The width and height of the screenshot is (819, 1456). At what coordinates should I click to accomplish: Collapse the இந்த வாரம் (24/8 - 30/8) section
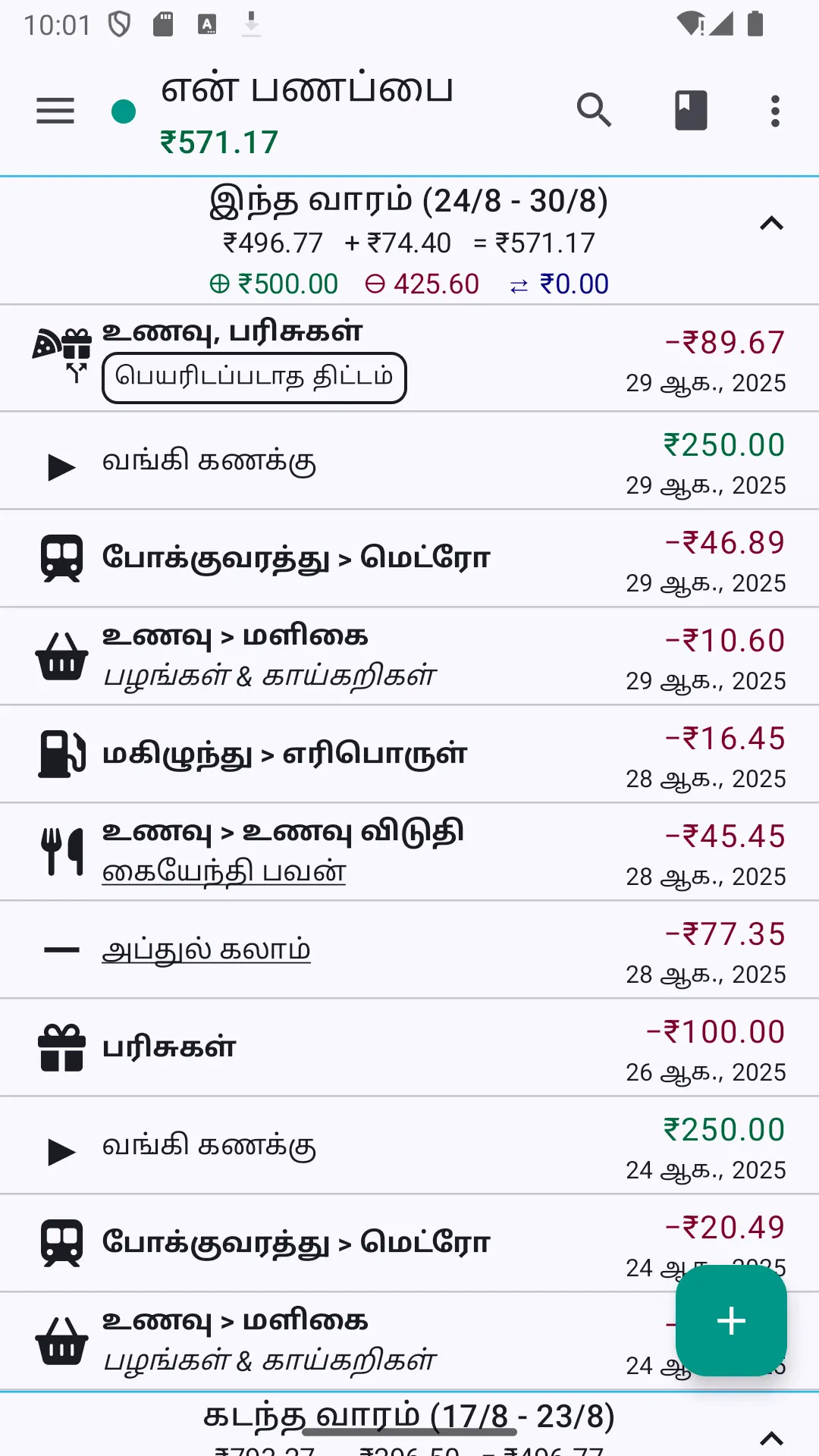click(x=771, y=224)
